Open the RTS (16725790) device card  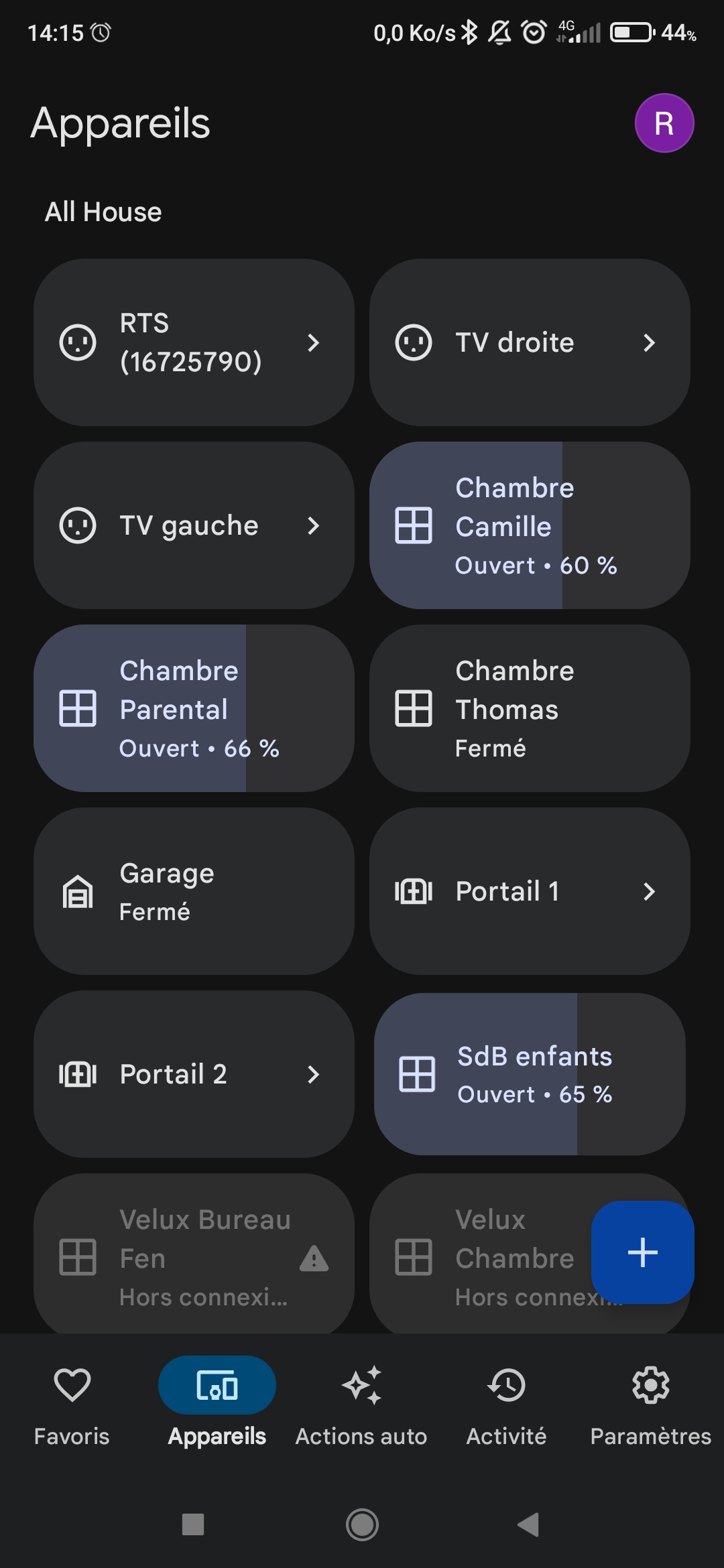[x=194, y=342]
